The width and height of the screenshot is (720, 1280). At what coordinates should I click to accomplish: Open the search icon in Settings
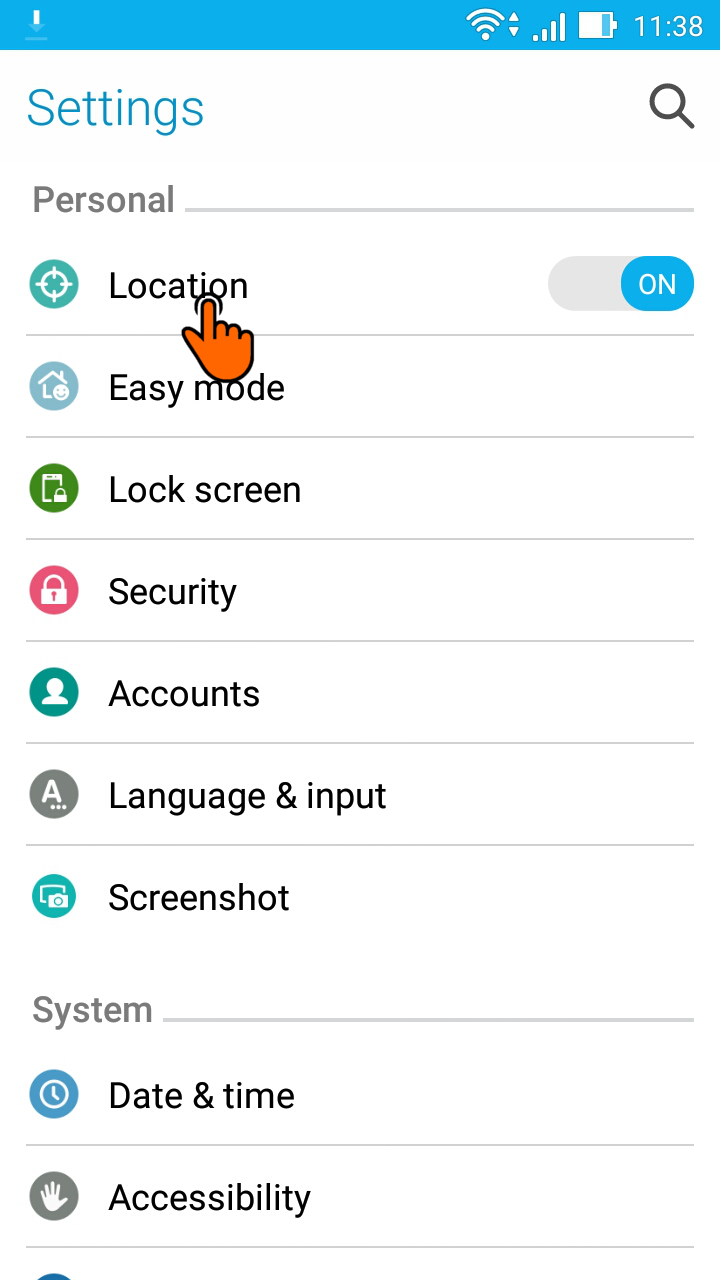point(671,107)
